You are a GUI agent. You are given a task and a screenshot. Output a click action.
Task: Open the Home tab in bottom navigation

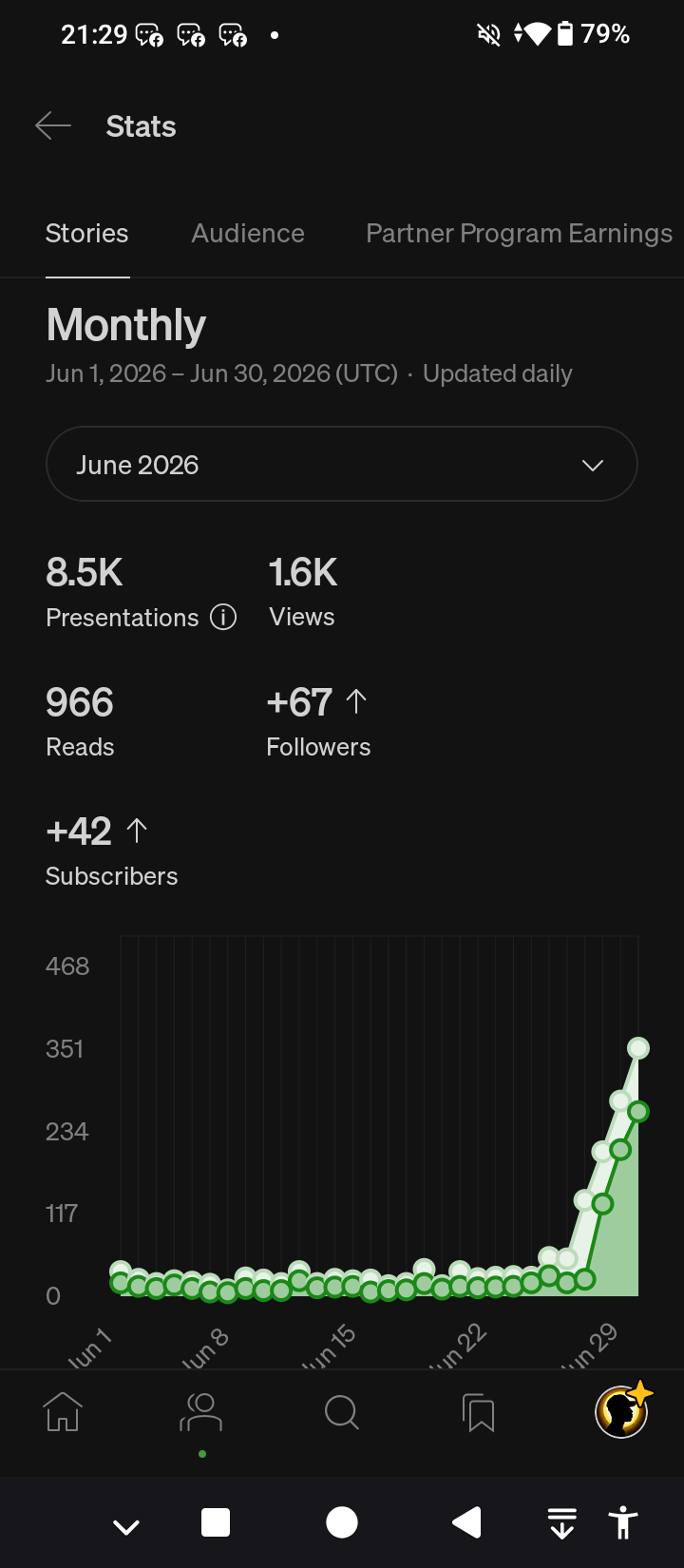(63, 1412)
